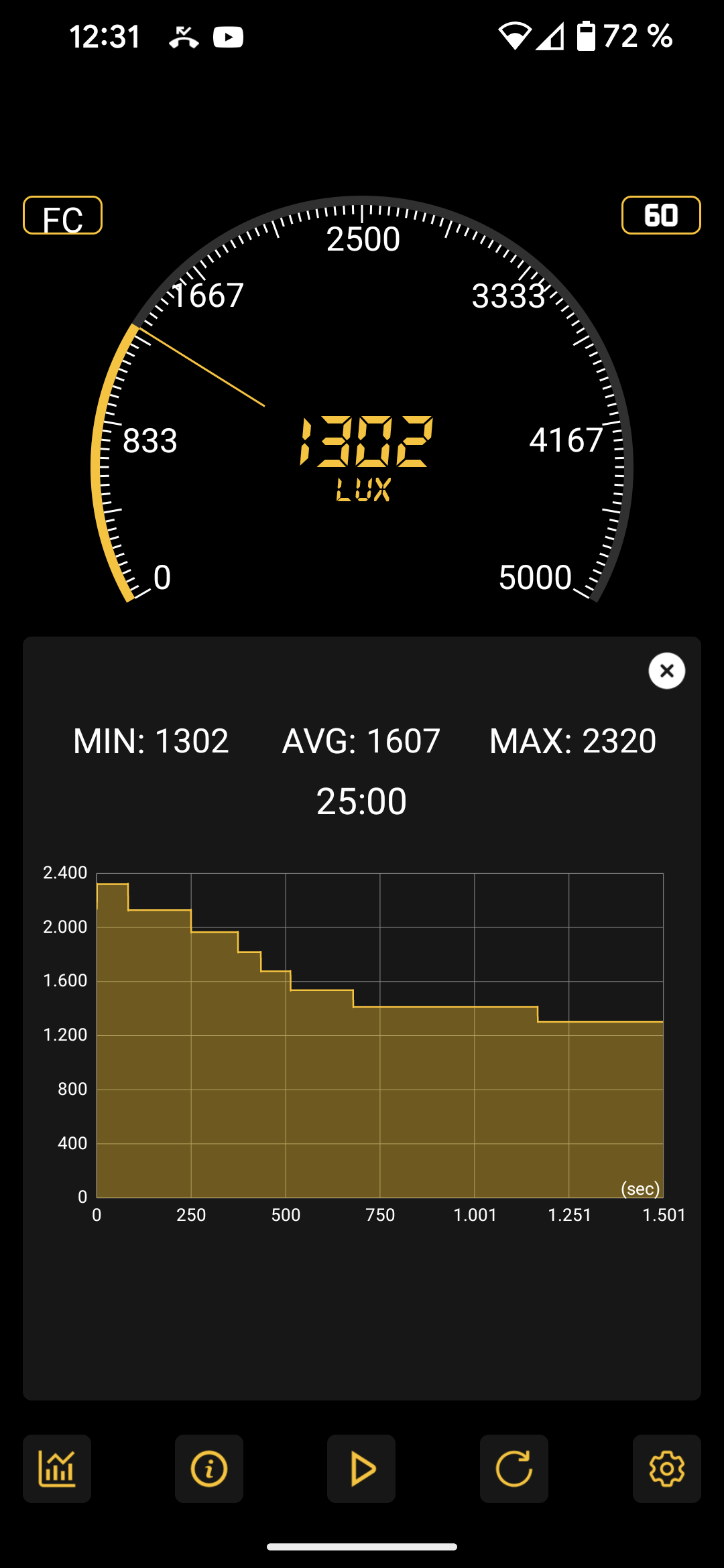Tap the Wi-Fi status icon

(516, 37)
